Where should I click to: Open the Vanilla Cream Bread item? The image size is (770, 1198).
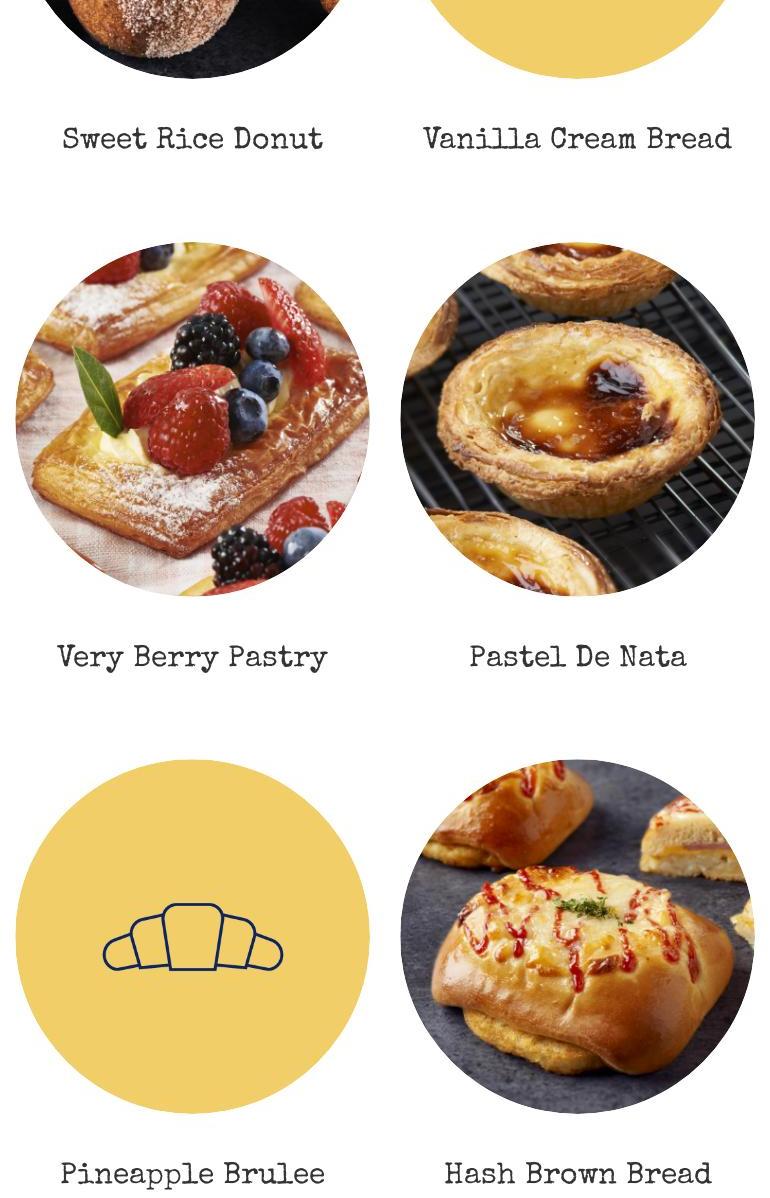(x=577, y=138)
